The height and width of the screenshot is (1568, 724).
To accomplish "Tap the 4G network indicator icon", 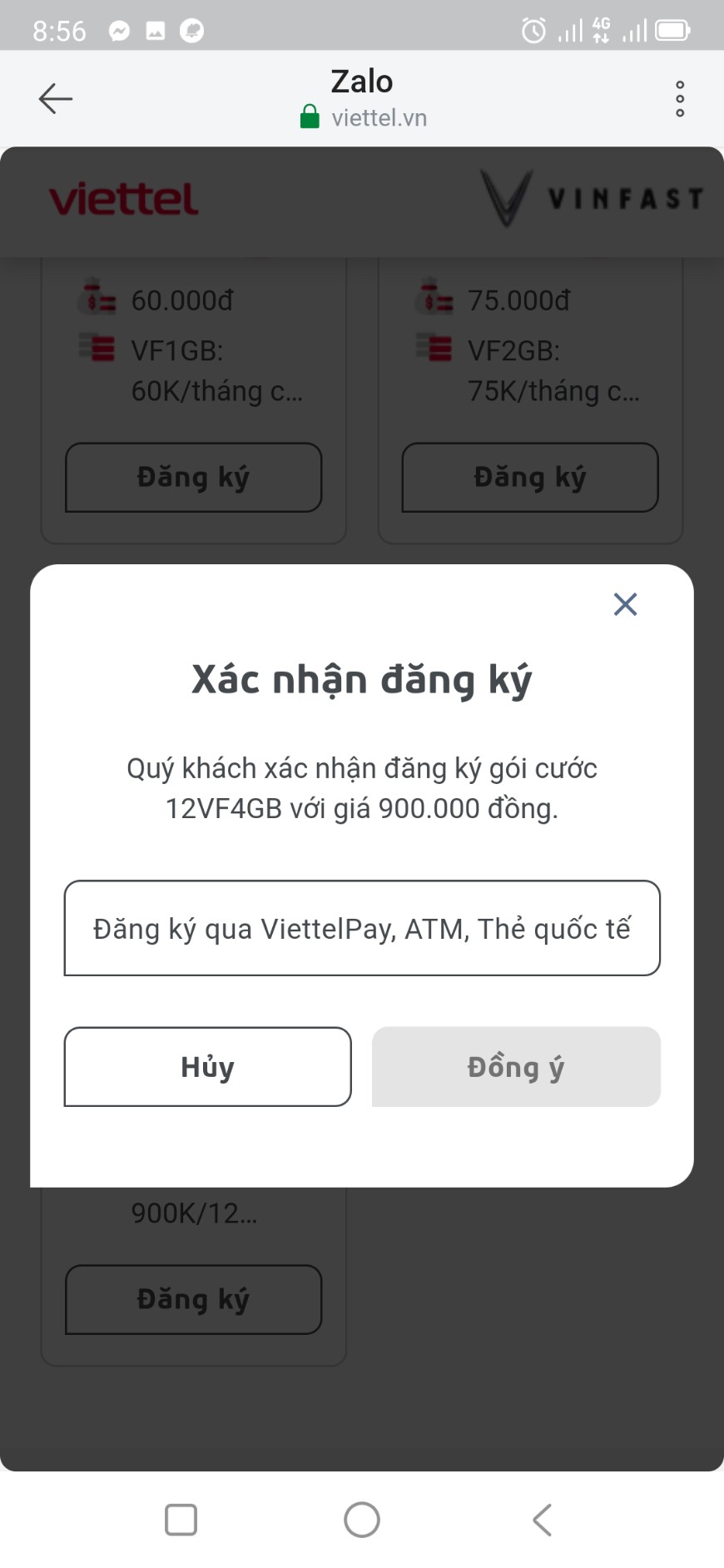I will (601, 30).
